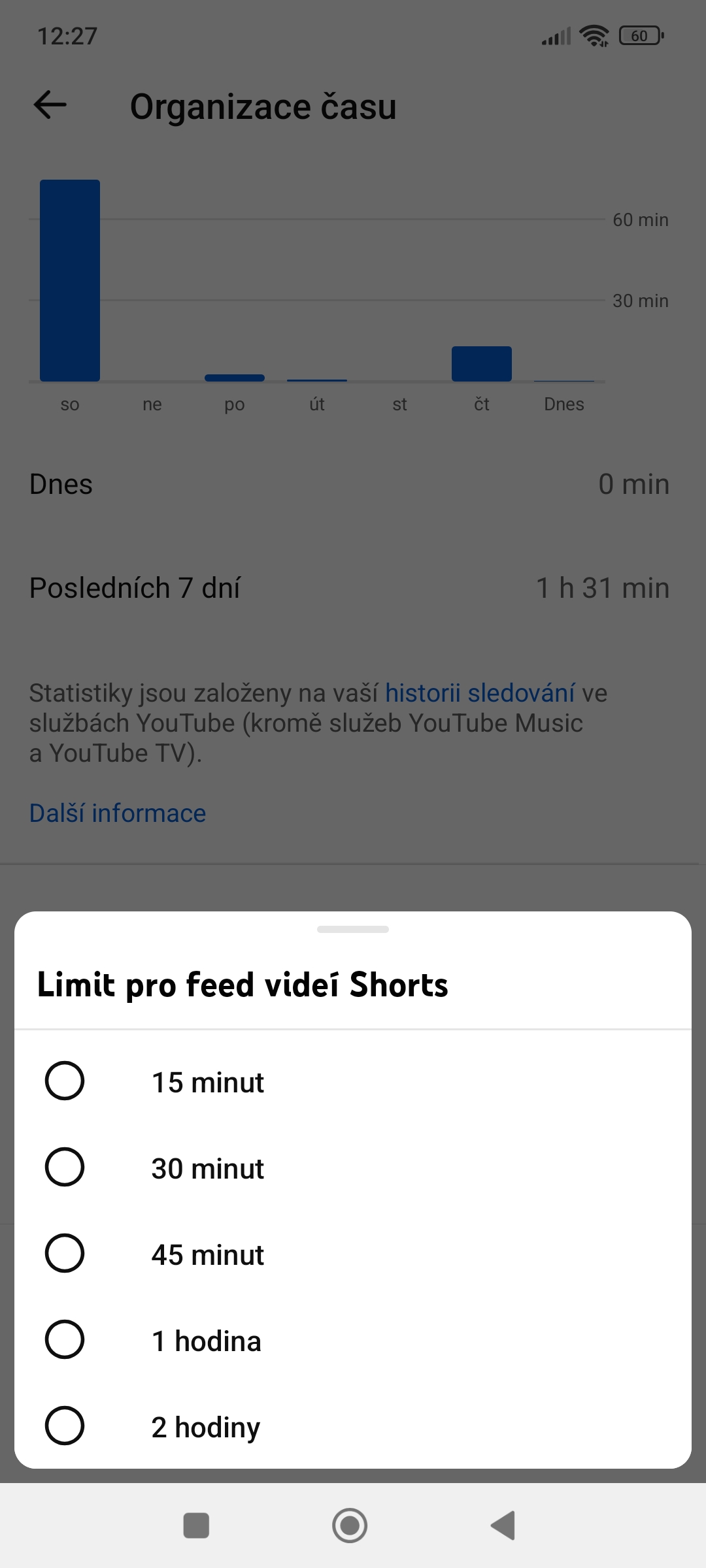The height and width of the screenshot is (1568, 706).
Task: Open the historii sledování link
Action: click(x=480, y=693)
